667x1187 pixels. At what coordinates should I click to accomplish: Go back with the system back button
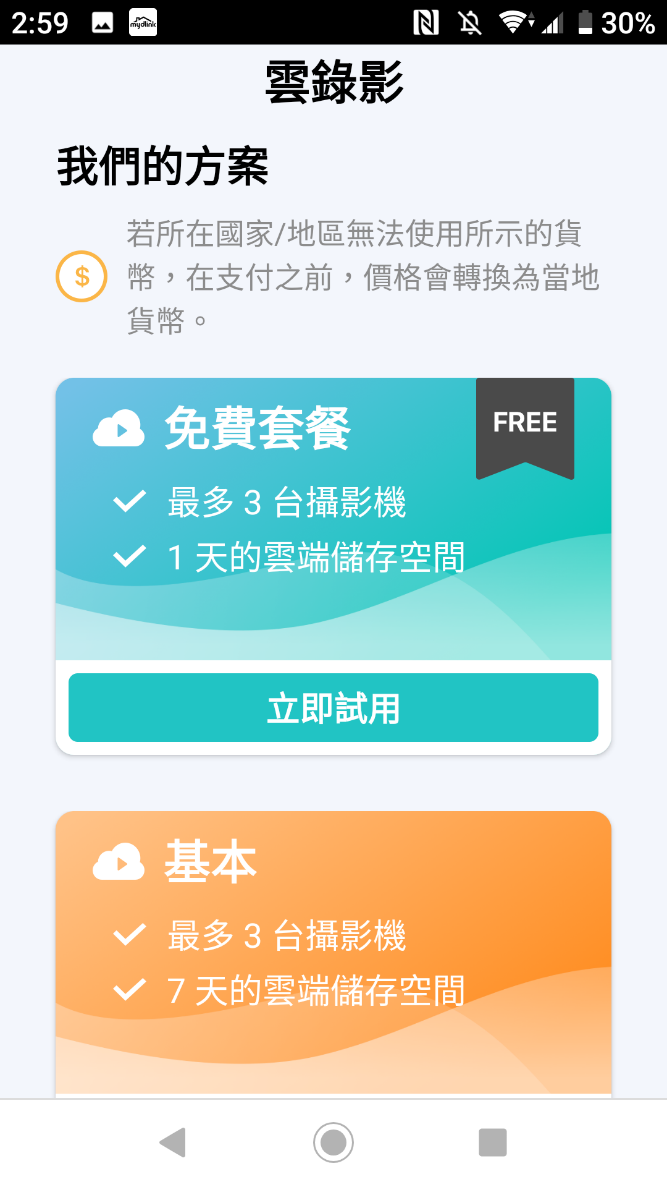[x=173, y=1142]
